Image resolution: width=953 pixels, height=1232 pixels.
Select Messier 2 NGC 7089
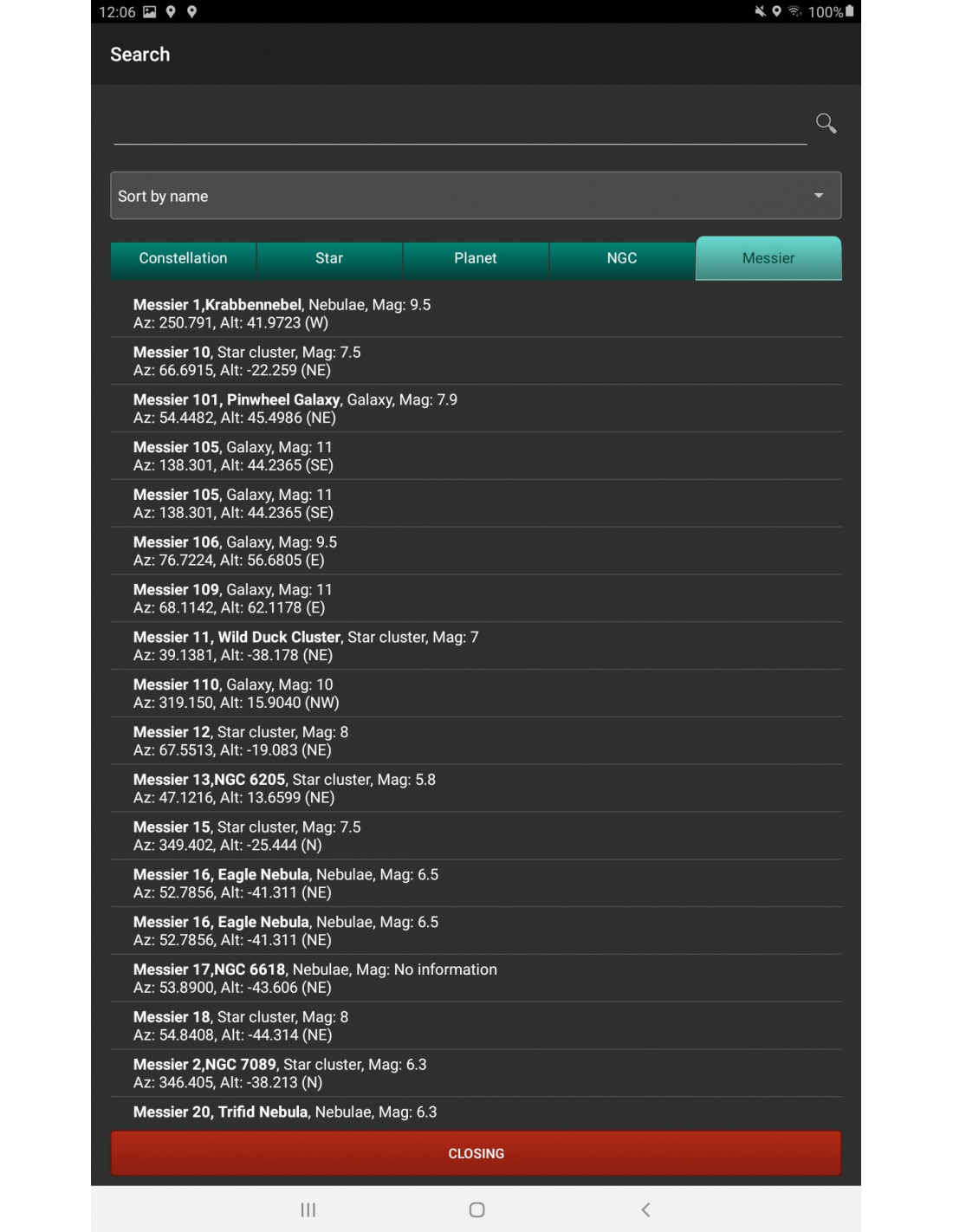pyautogui.click(x=476, y=1073)
